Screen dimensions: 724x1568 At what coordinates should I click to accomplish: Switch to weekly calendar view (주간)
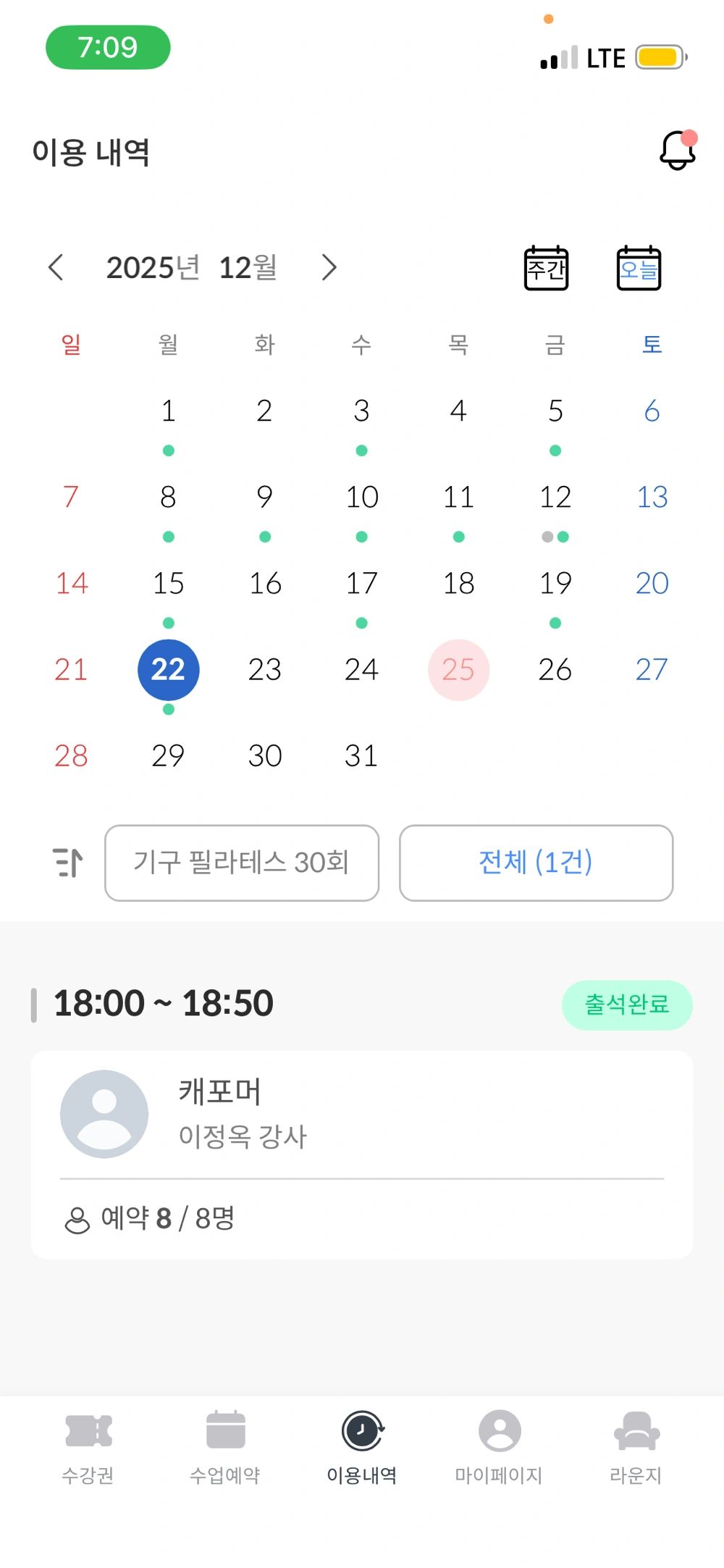point(546,268)
